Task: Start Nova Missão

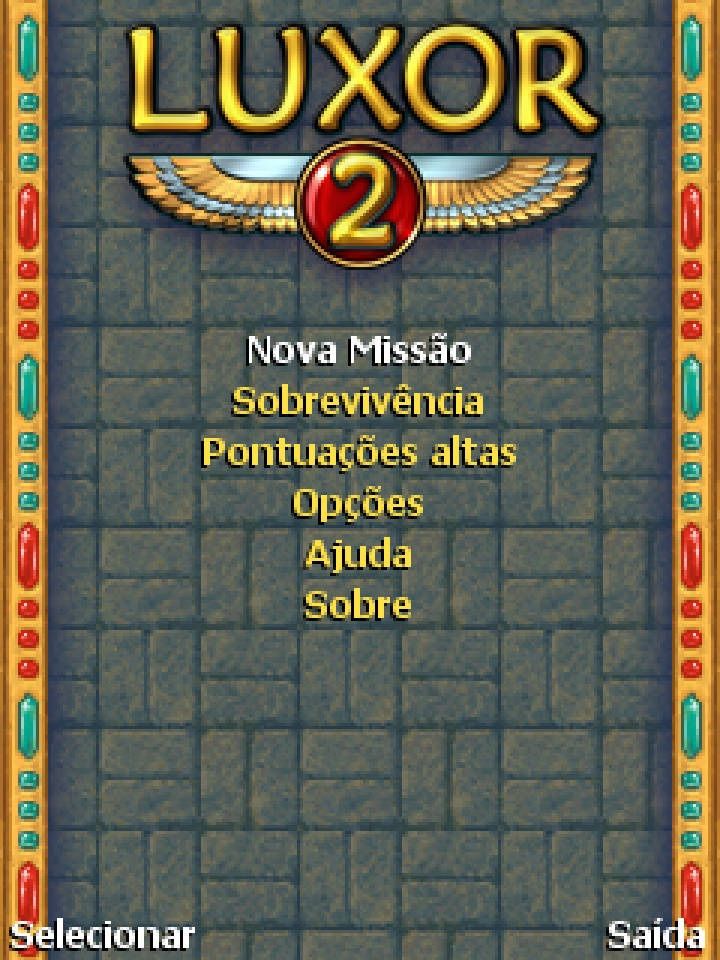Action: tap(358, 351)
